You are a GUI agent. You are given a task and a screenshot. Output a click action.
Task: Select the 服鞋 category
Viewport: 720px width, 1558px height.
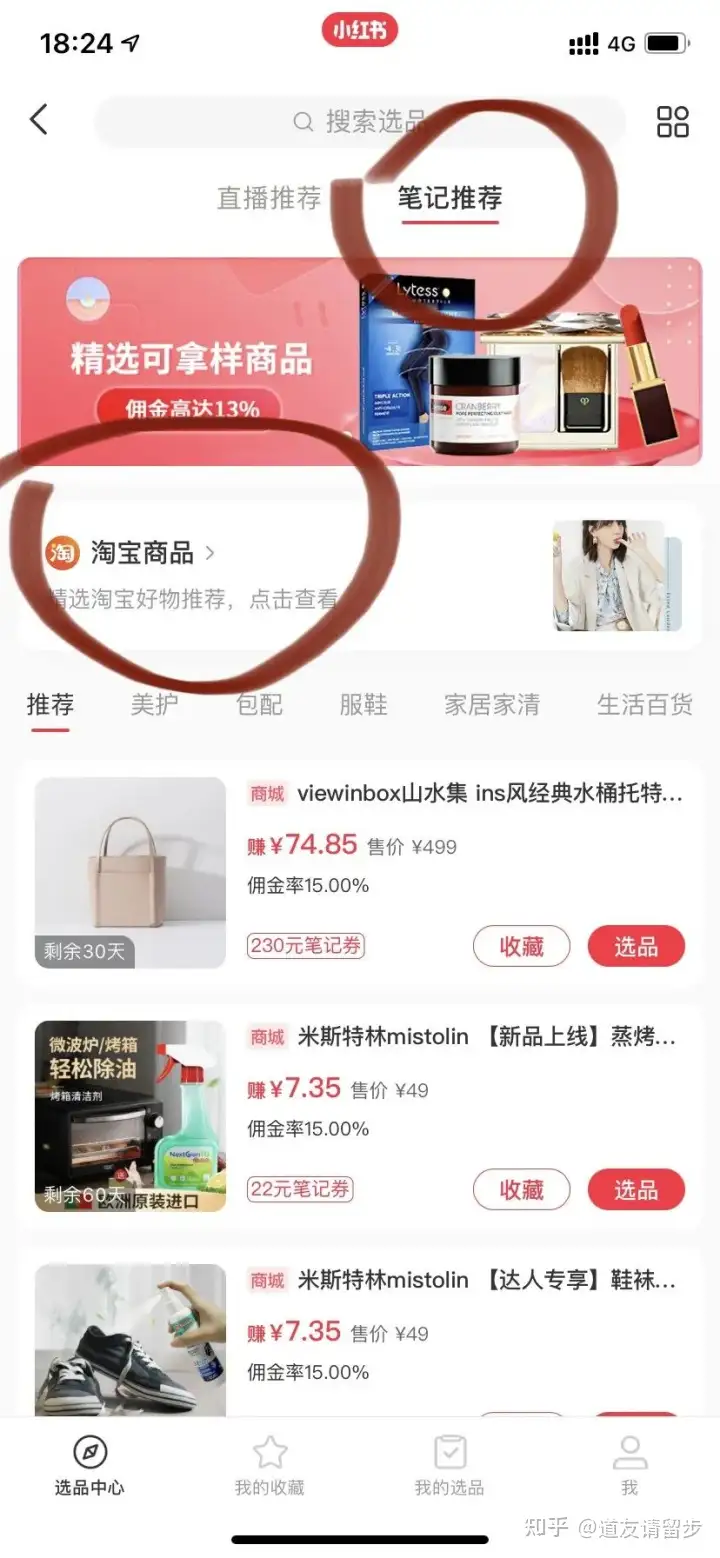(x=364, y=705)
